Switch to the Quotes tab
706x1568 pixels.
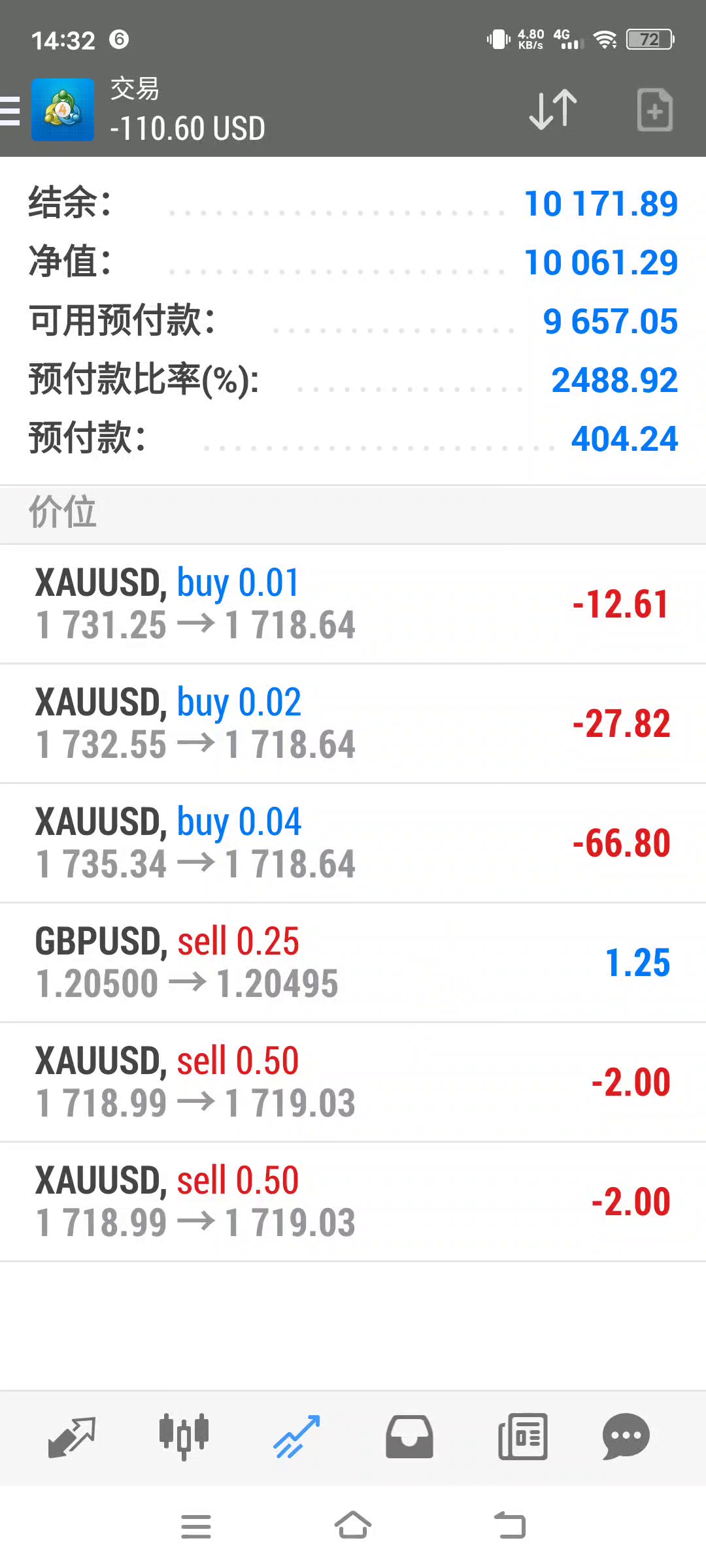[72, 1437]
